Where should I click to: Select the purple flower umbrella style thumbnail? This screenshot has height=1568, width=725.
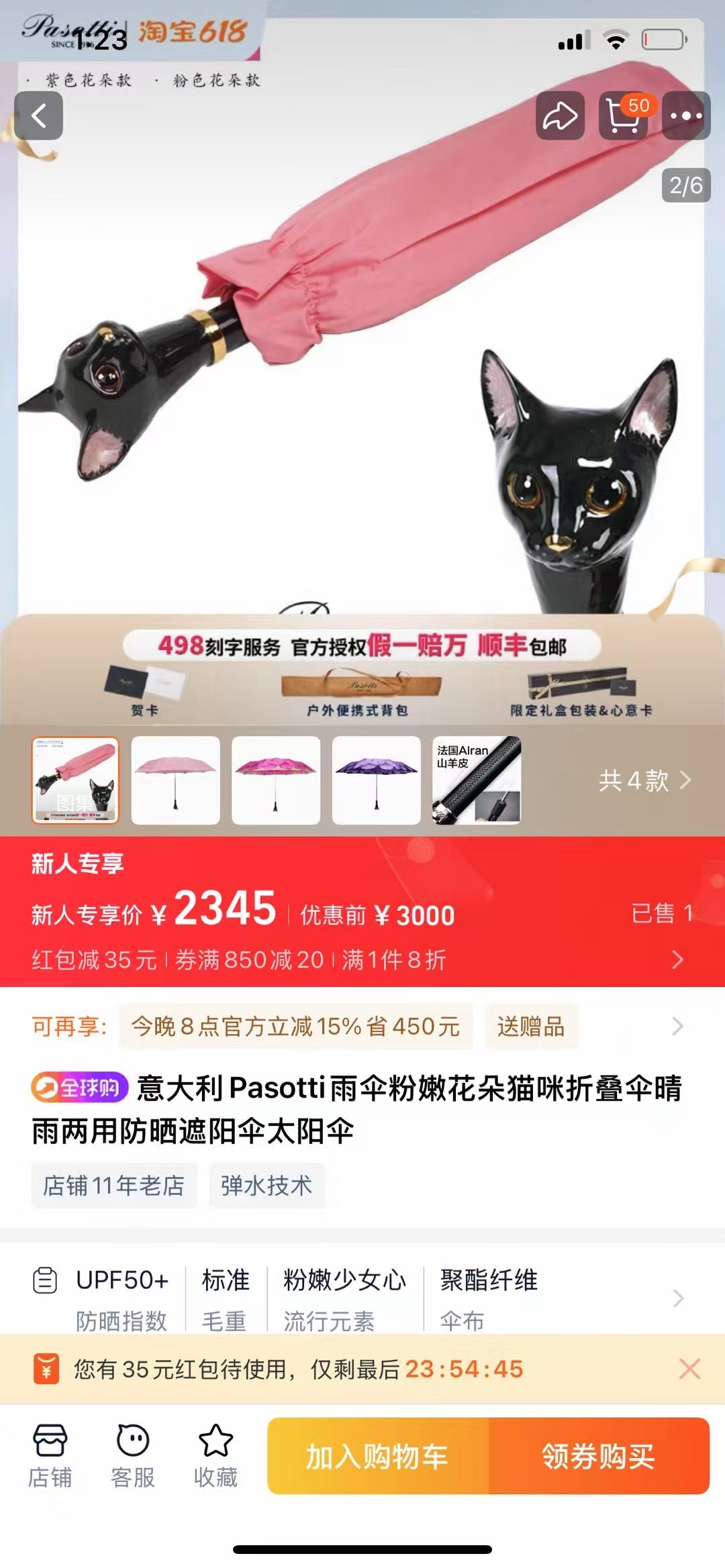coord(376,780)
